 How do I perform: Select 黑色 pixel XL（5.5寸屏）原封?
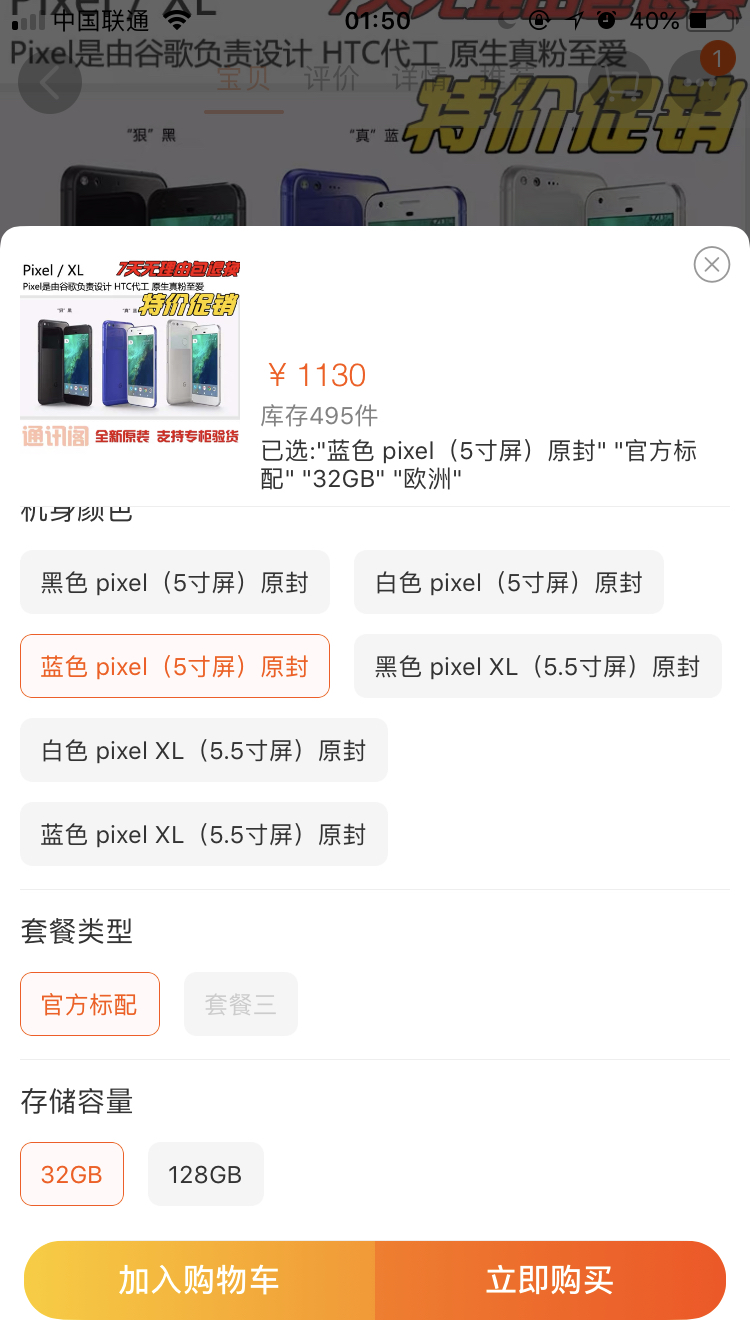coord(537,666)
